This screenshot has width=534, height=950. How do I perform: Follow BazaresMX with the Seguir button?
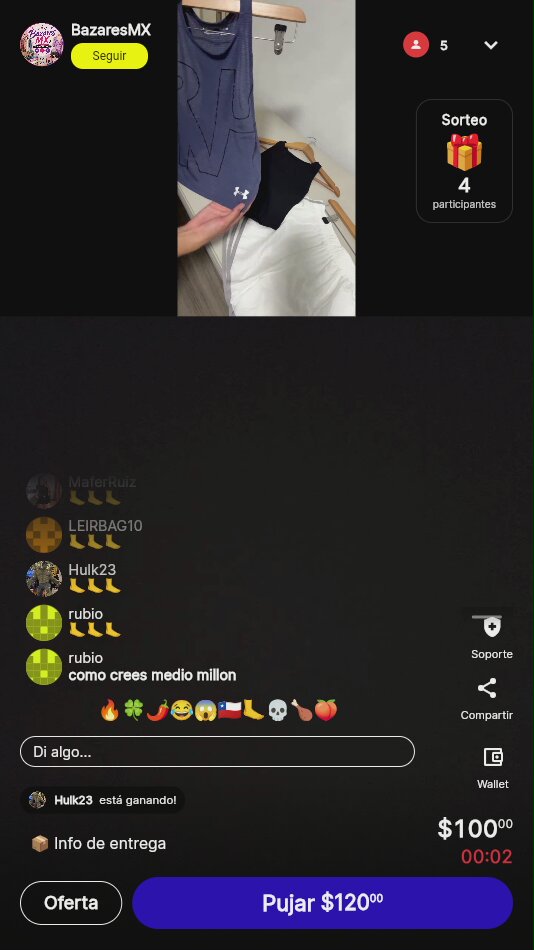pos(109,56)
